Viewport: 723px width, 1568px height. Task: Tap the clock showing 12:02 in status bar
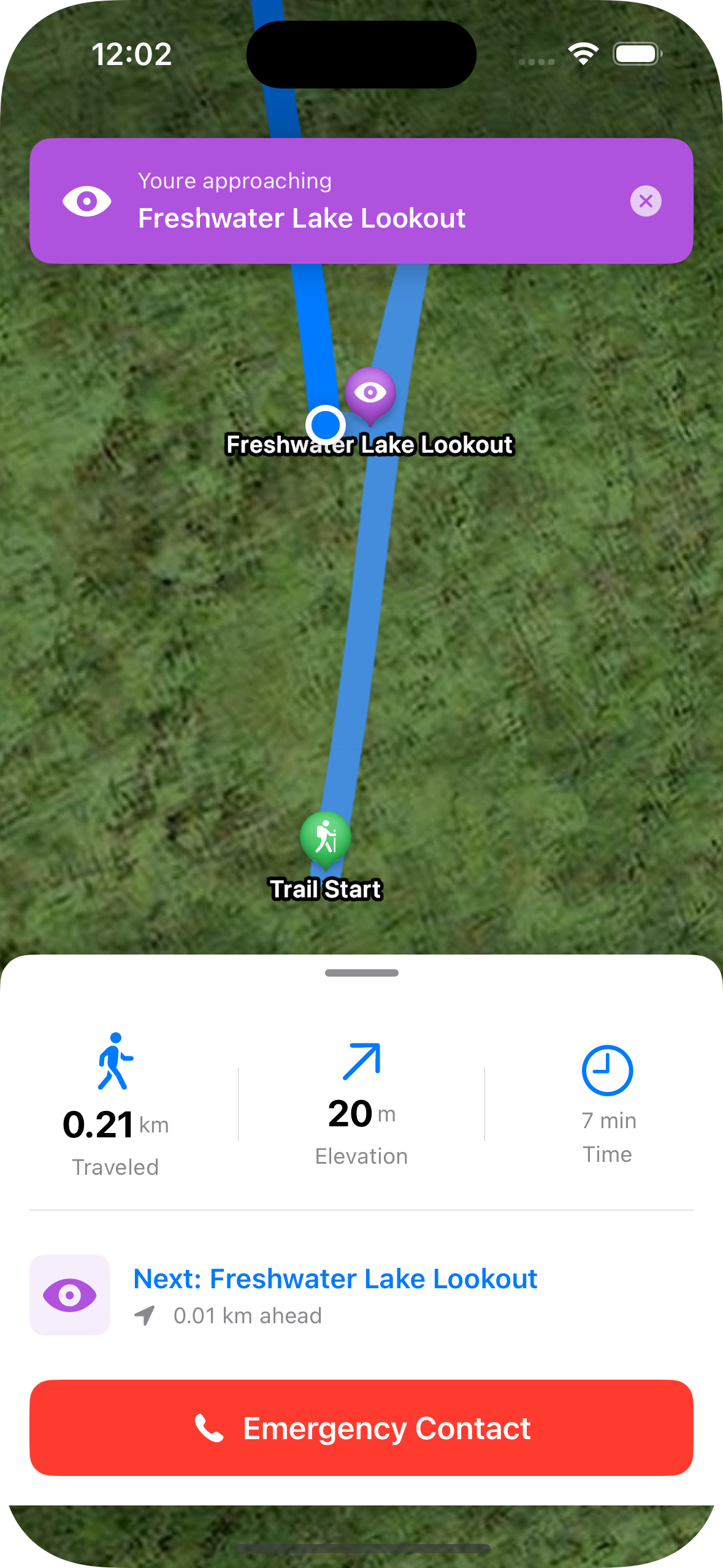[131, 54]
